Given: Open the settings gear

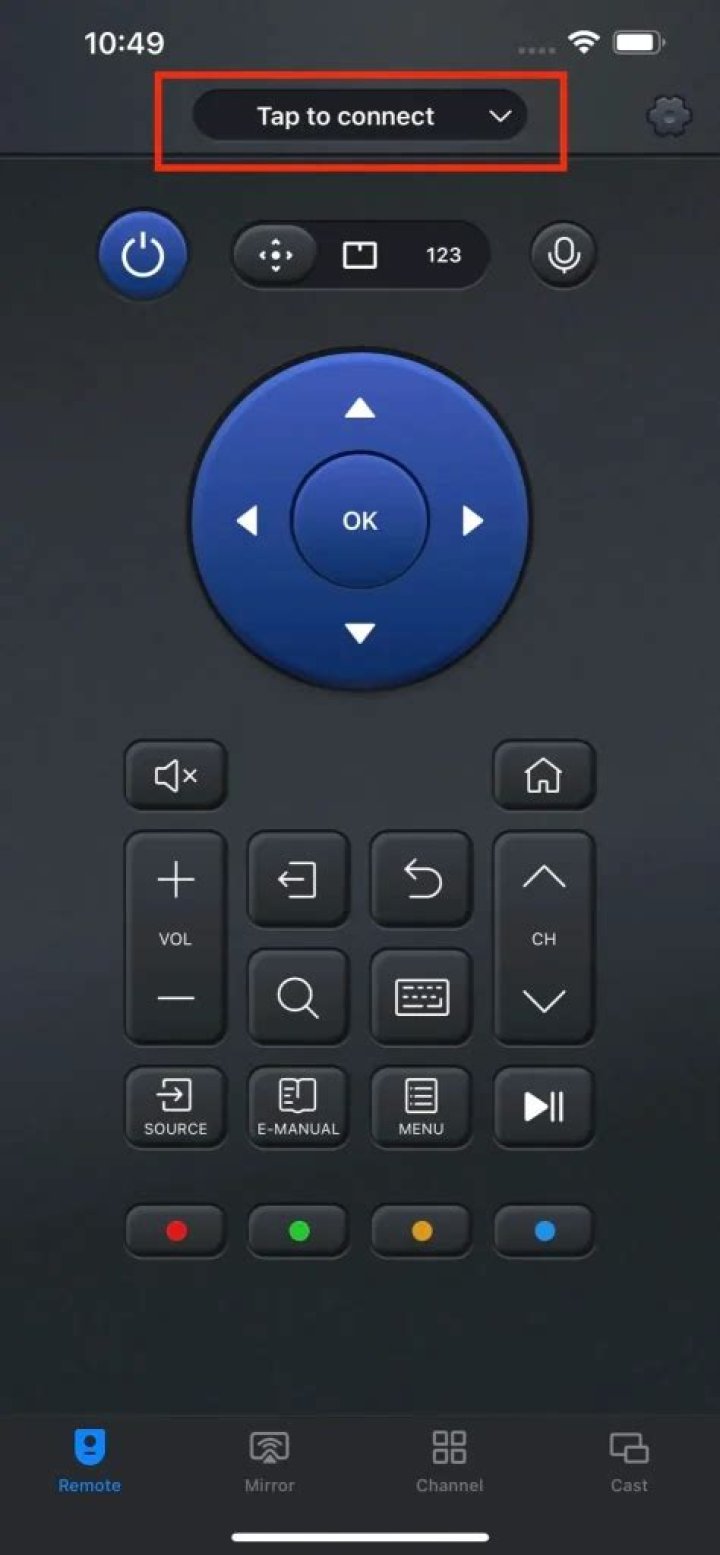Looking at the screenshot, I should point(668,117).
